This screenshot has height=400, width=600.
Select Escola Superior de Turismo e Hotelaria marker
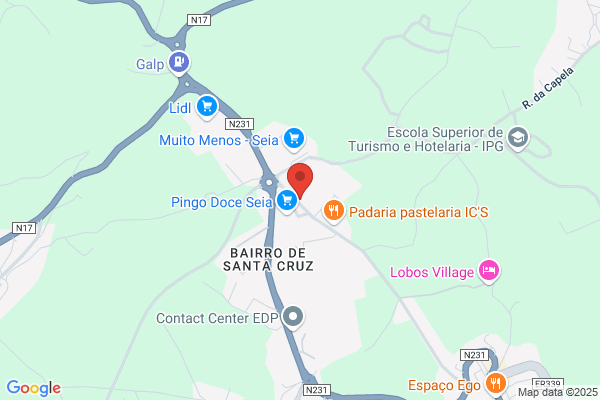[518, 138]
